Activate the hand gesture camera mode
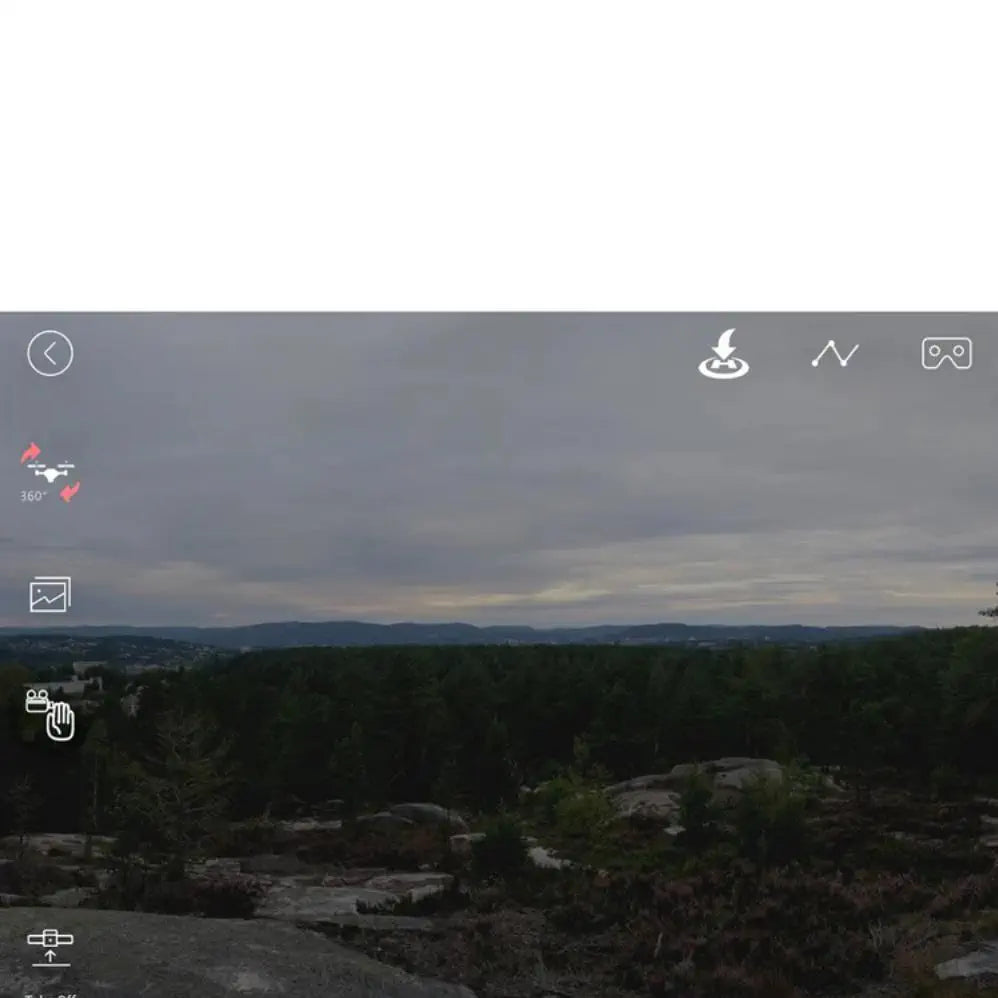 click(51, 714)
